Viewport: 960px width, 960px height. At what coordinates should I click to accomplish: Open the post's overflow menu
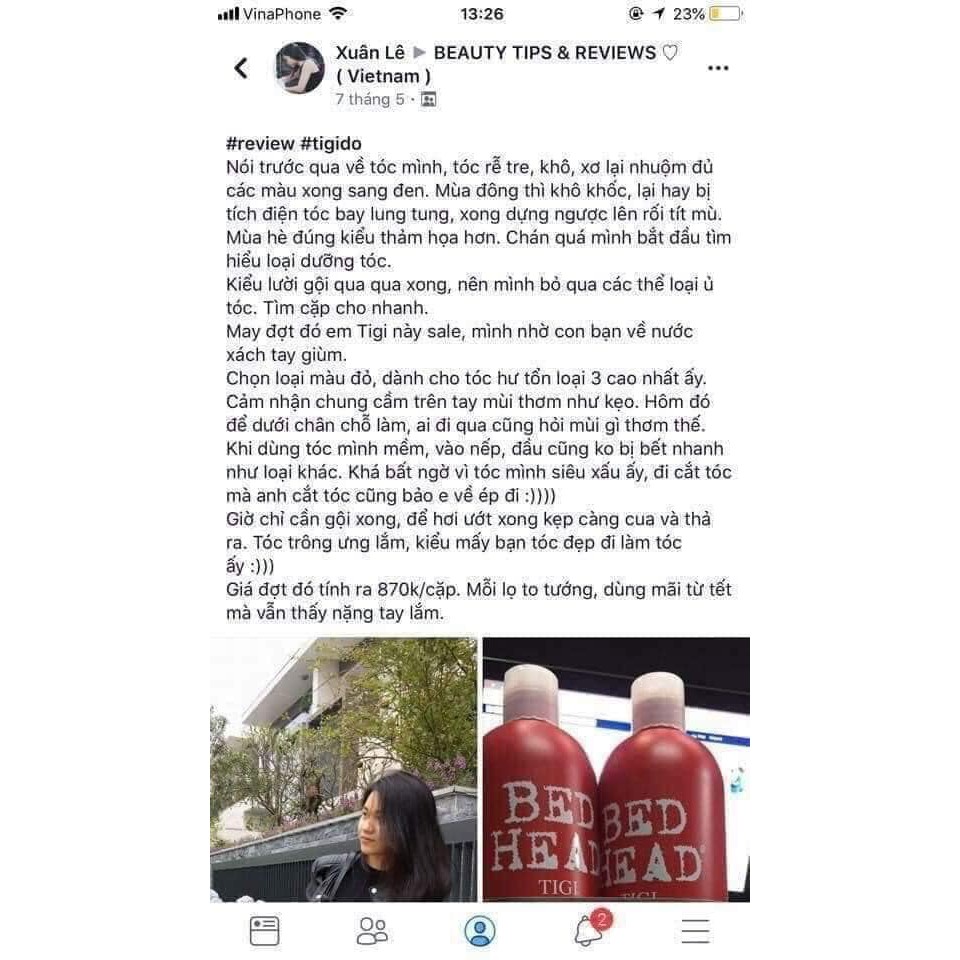click(x=718, y=68)
